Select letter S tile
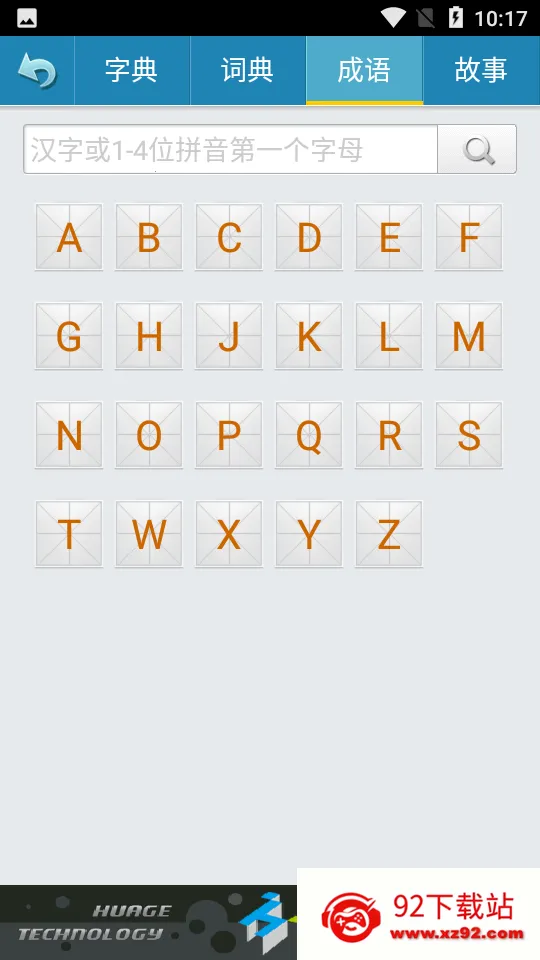This screenshot has height=960, width=540. click(469, 435)
